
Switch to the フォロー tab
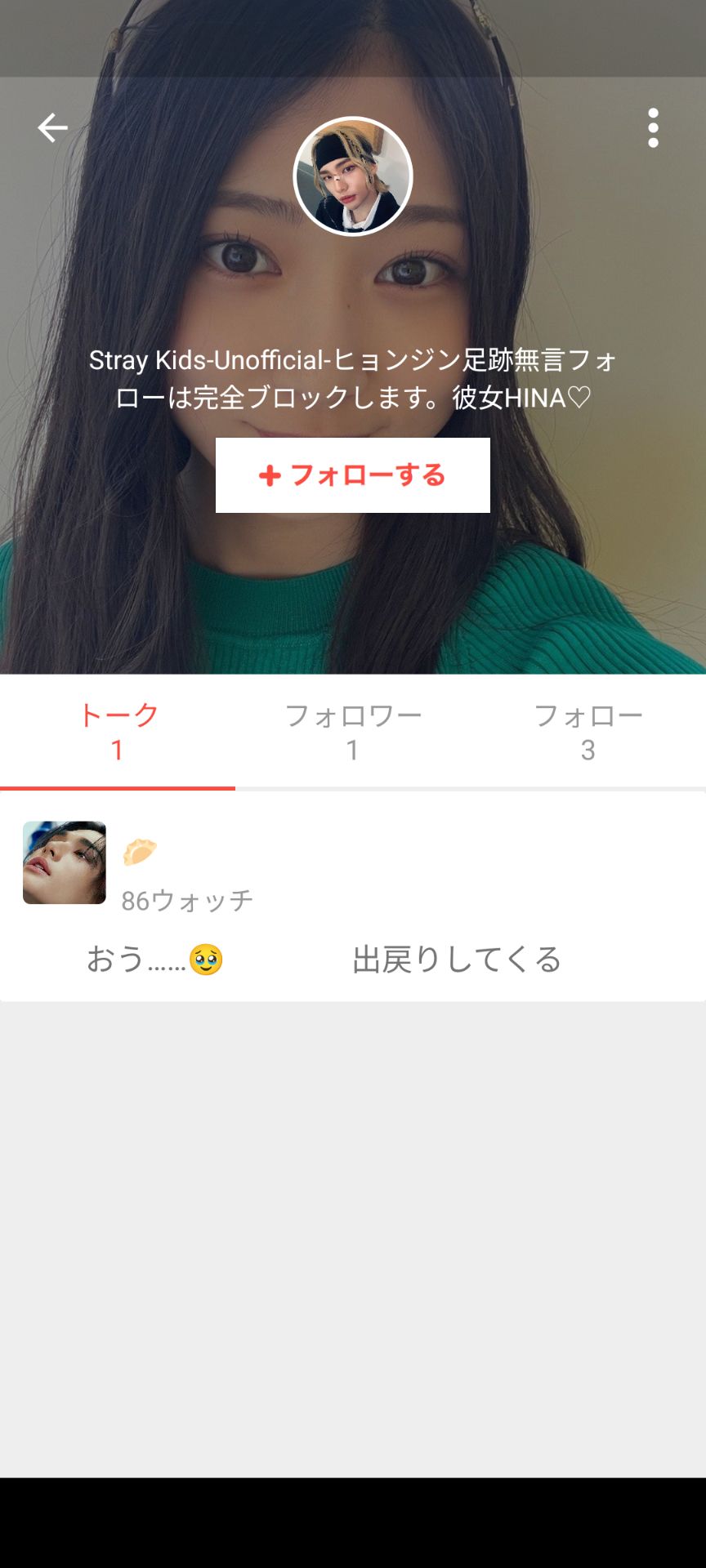point(588,732)
